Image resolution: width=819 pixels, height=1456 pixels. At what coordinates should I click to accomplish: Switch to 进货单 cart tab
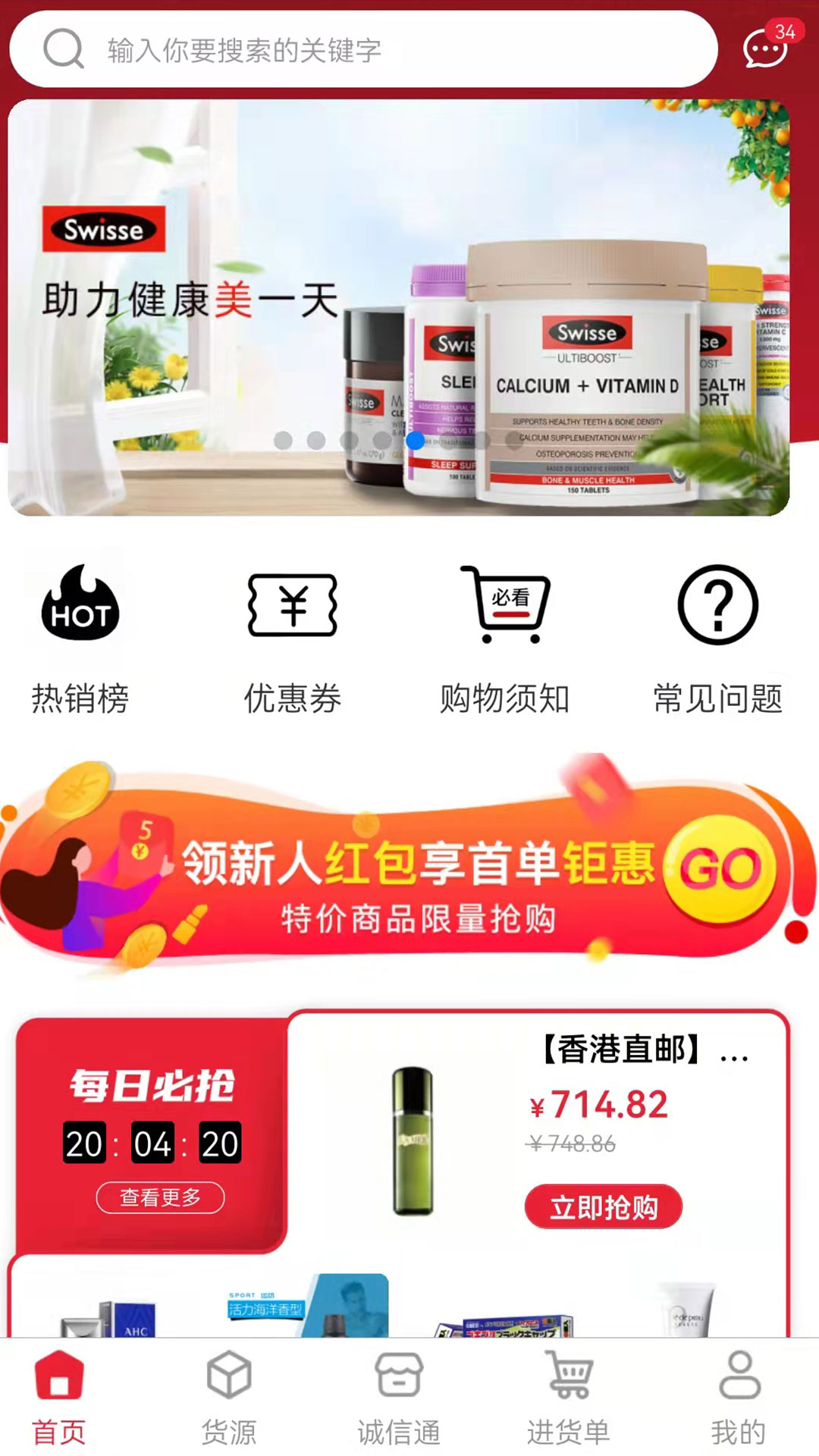[569, 1397]
